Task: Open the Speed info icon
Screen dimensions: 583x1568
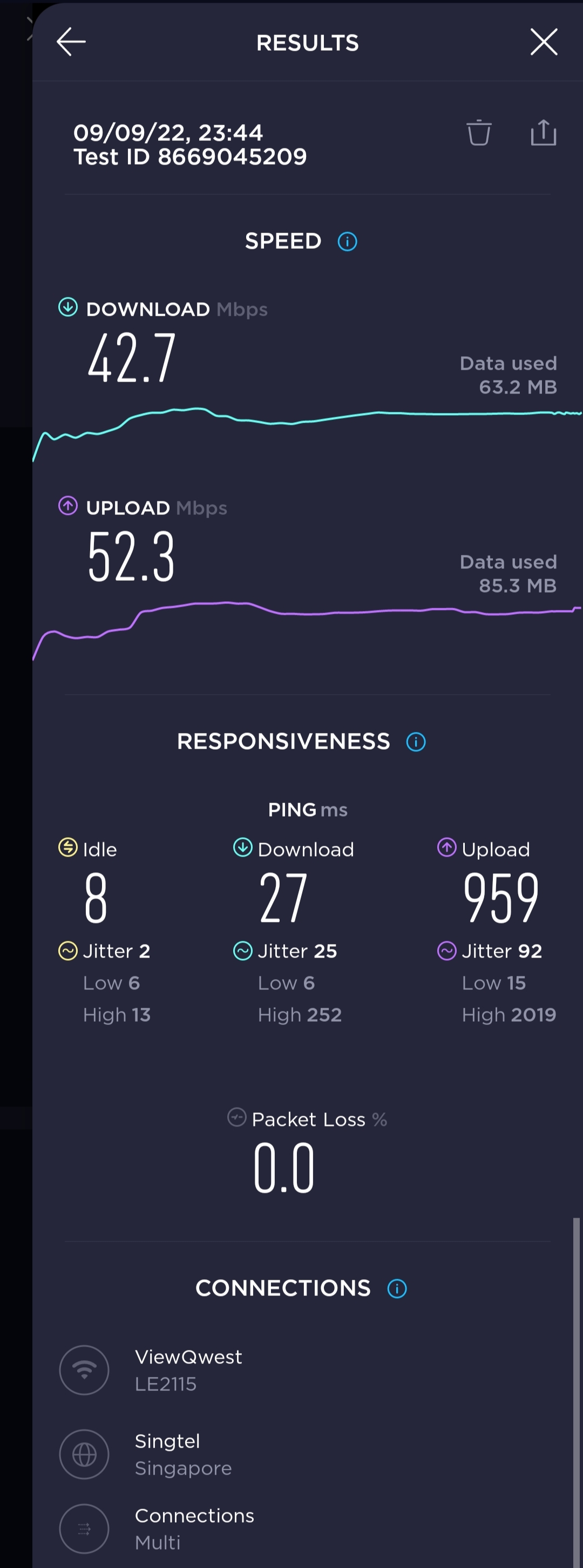Action: click(348, 242)
